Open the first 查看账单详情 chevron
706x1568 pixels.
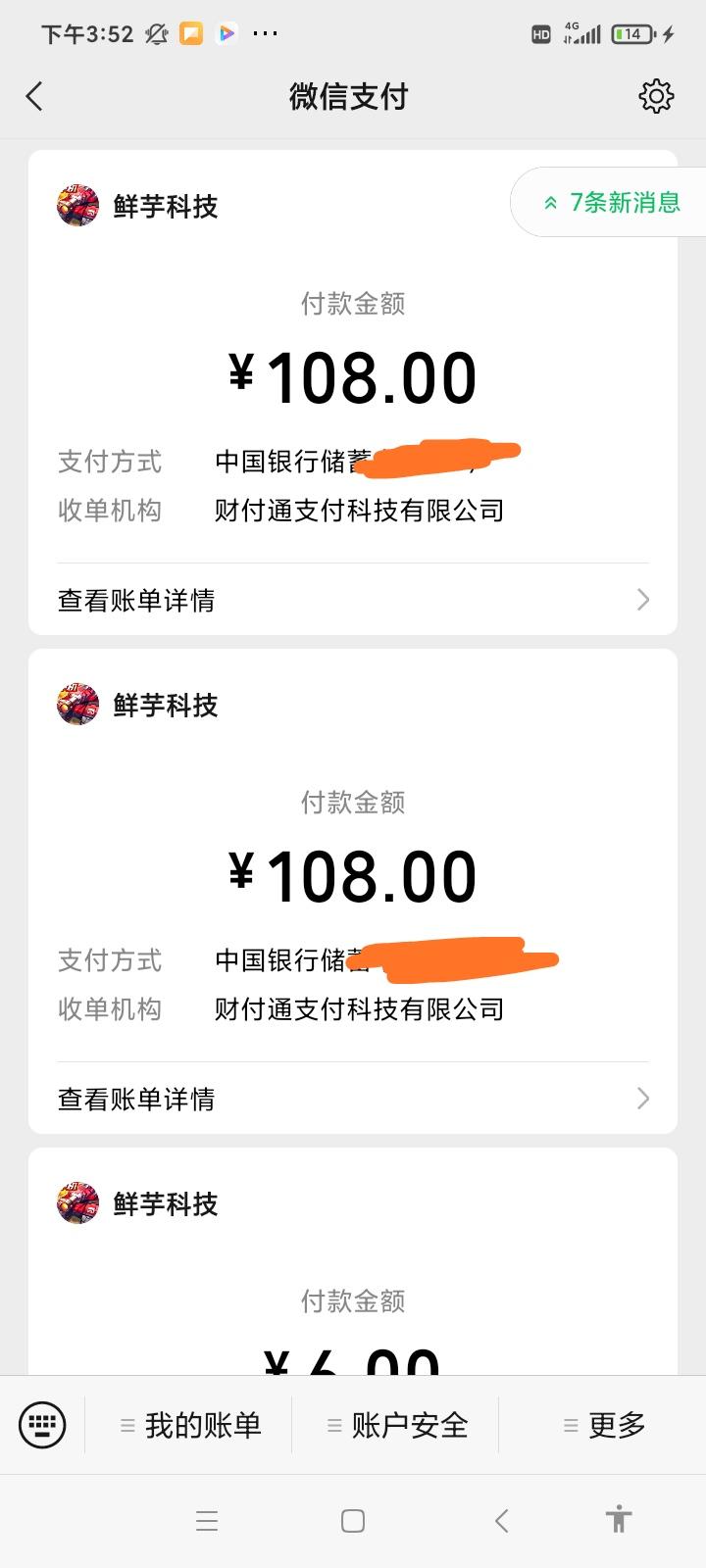(x=642, y=599)
